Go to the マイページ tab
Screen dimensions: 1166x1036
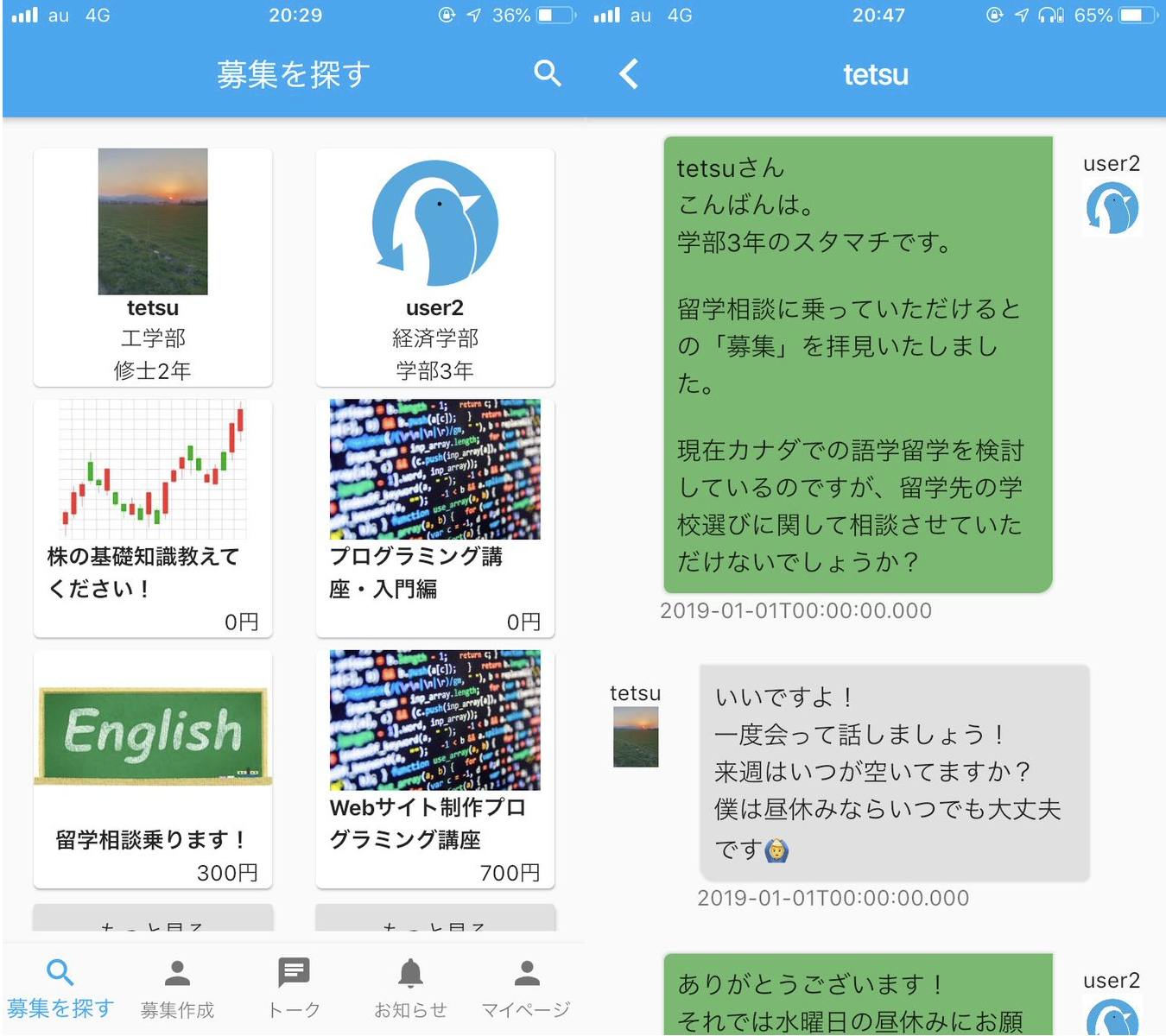[x=526, y=989]
